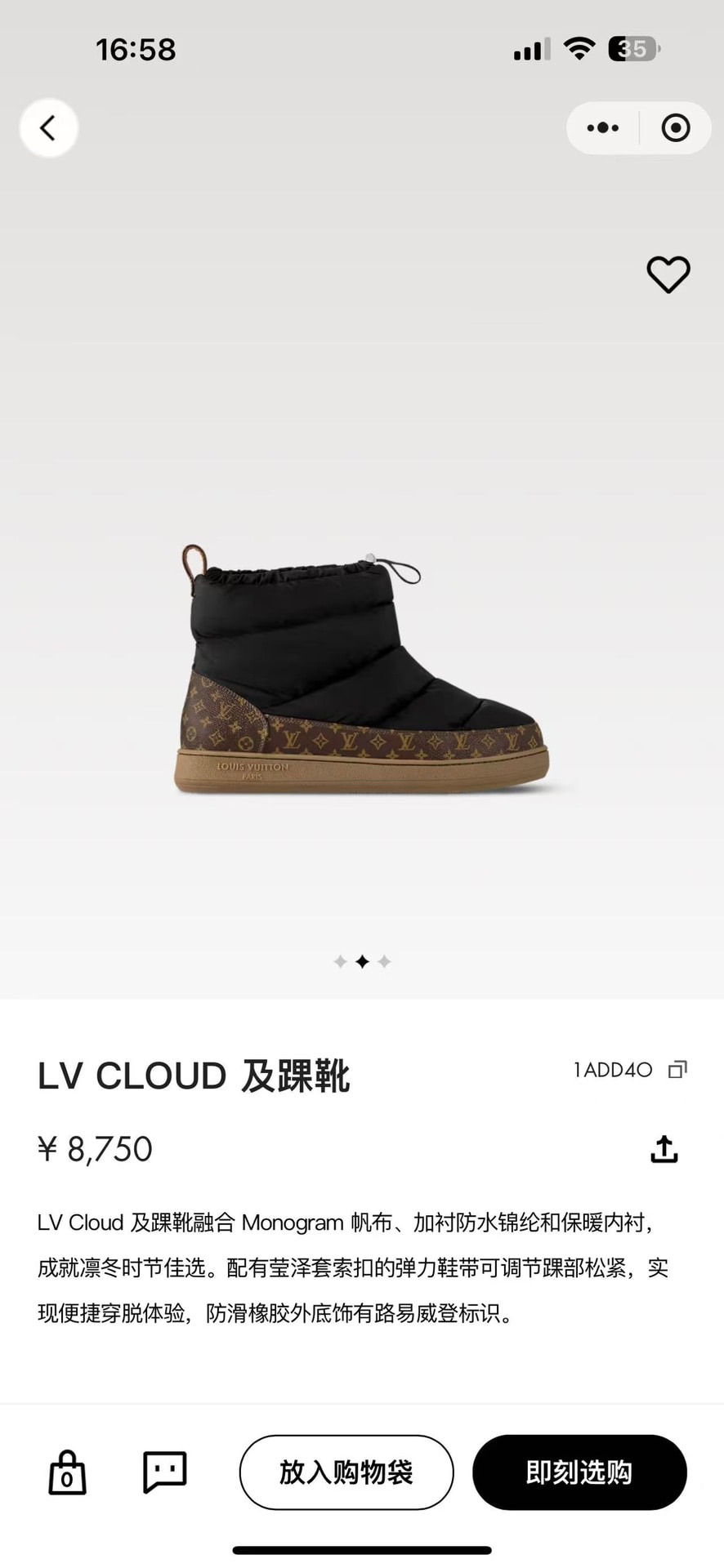Go back to the previous page
Image resolution: width=724 pixels, height=1568 pixels.
(x=48, y=127)
